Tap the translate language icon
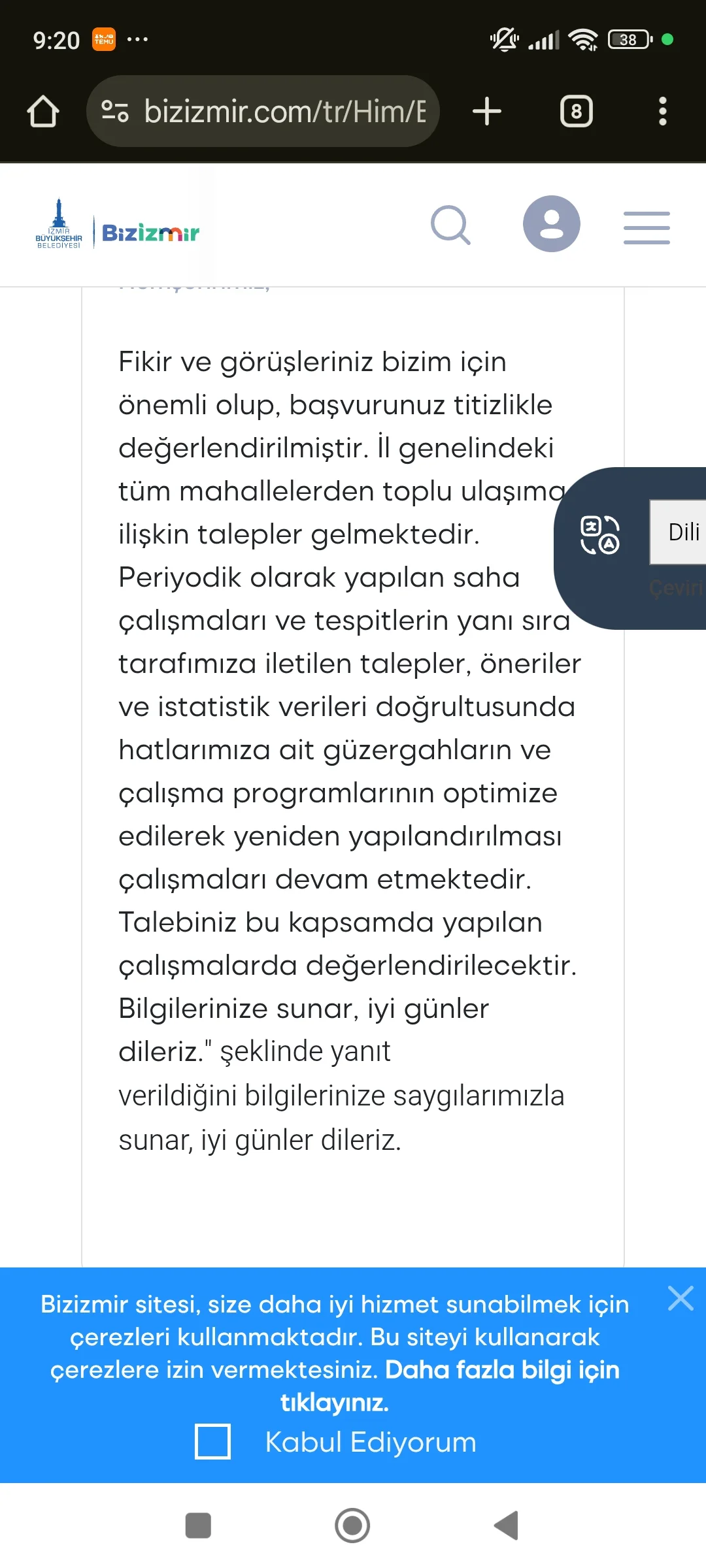706x1568 pixels. 599,534
